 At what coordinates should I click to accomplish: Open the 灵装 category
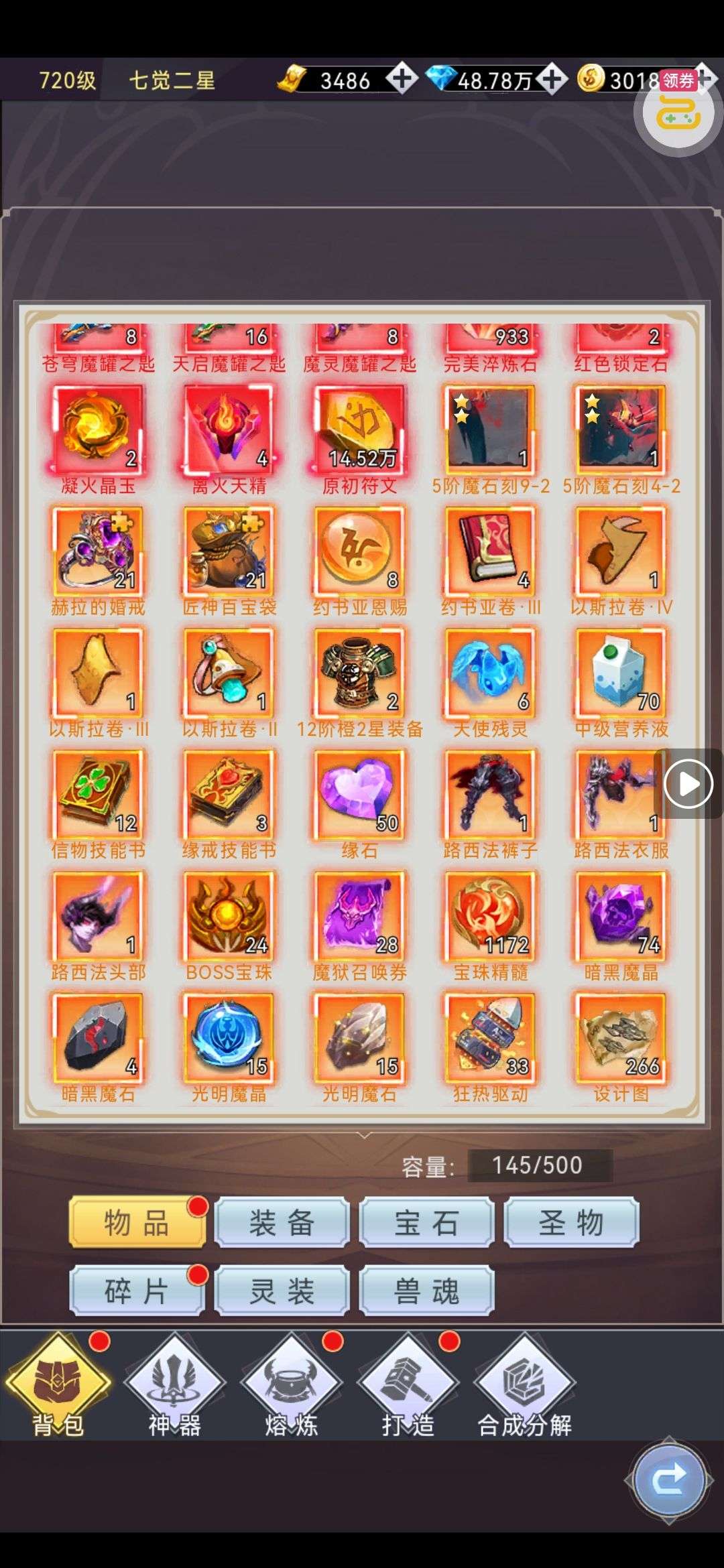(282, 1291)
